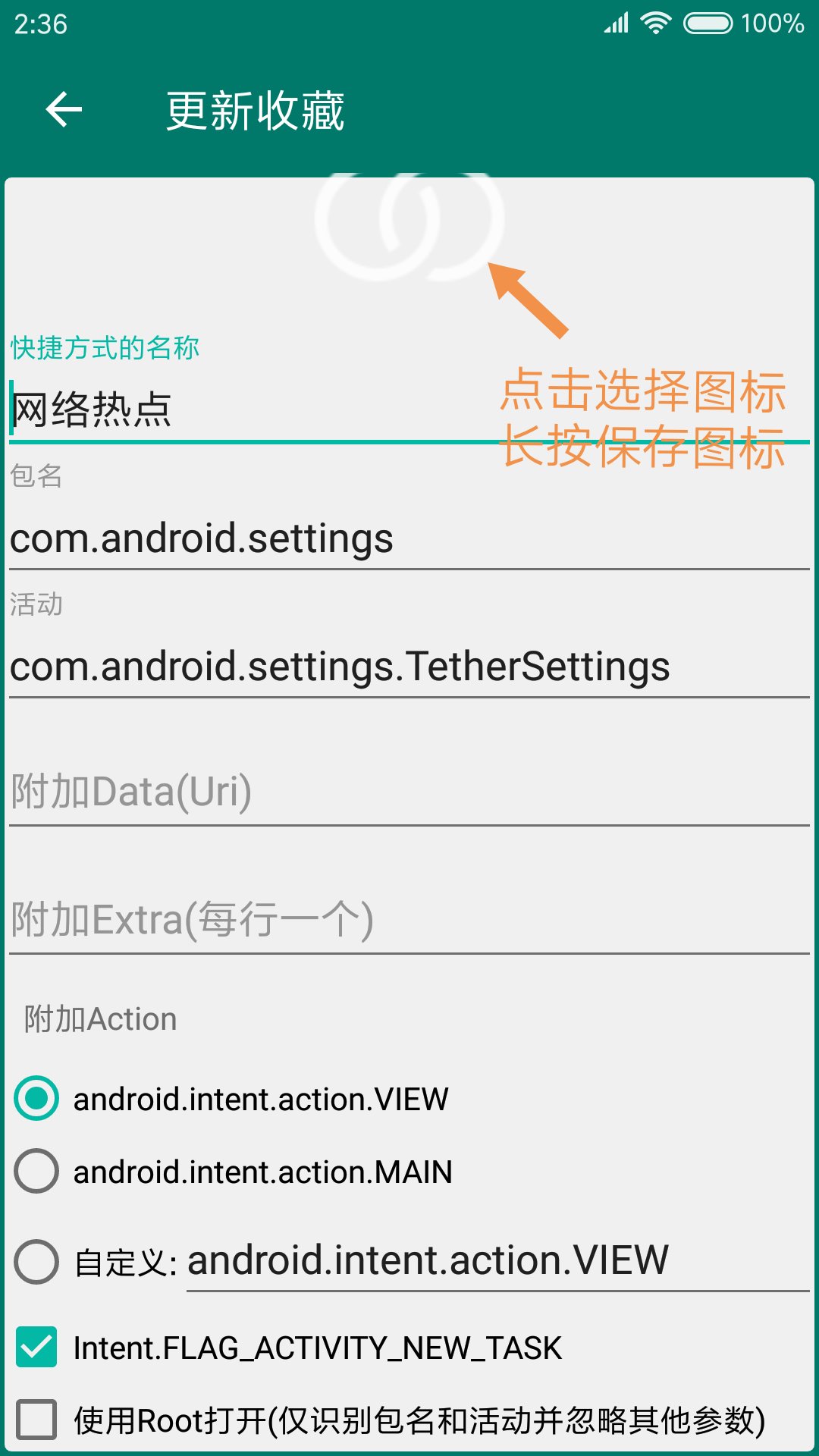Uncheck Intent.FLAG_ACTIVITY_NEW_TASK checkbox
819x1456 pixels.
[36, 1347]
